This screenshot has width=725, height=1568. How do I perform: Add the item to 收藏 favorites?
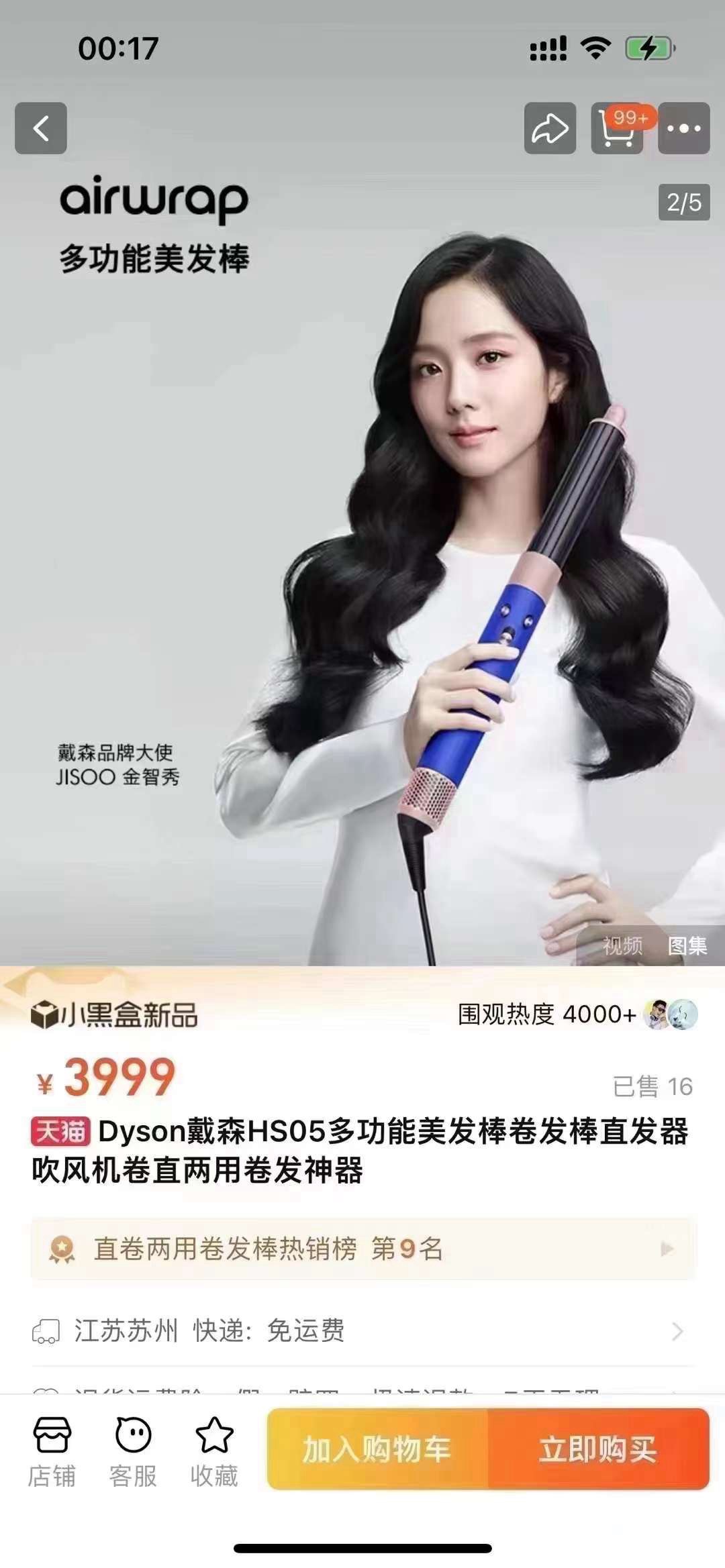[214, 1449]
